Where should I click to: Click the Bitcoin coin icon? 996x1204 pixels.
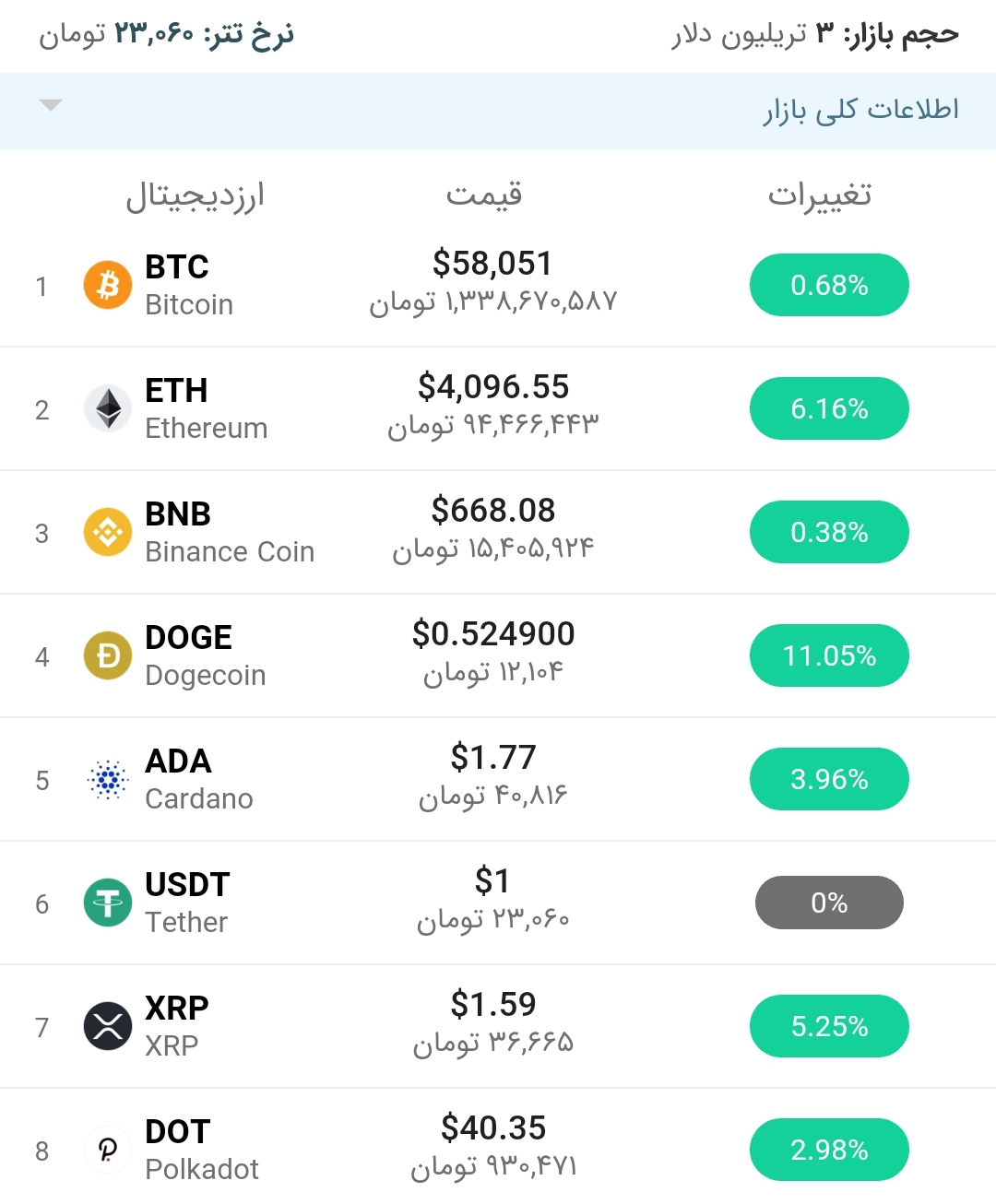click(107, 285)
